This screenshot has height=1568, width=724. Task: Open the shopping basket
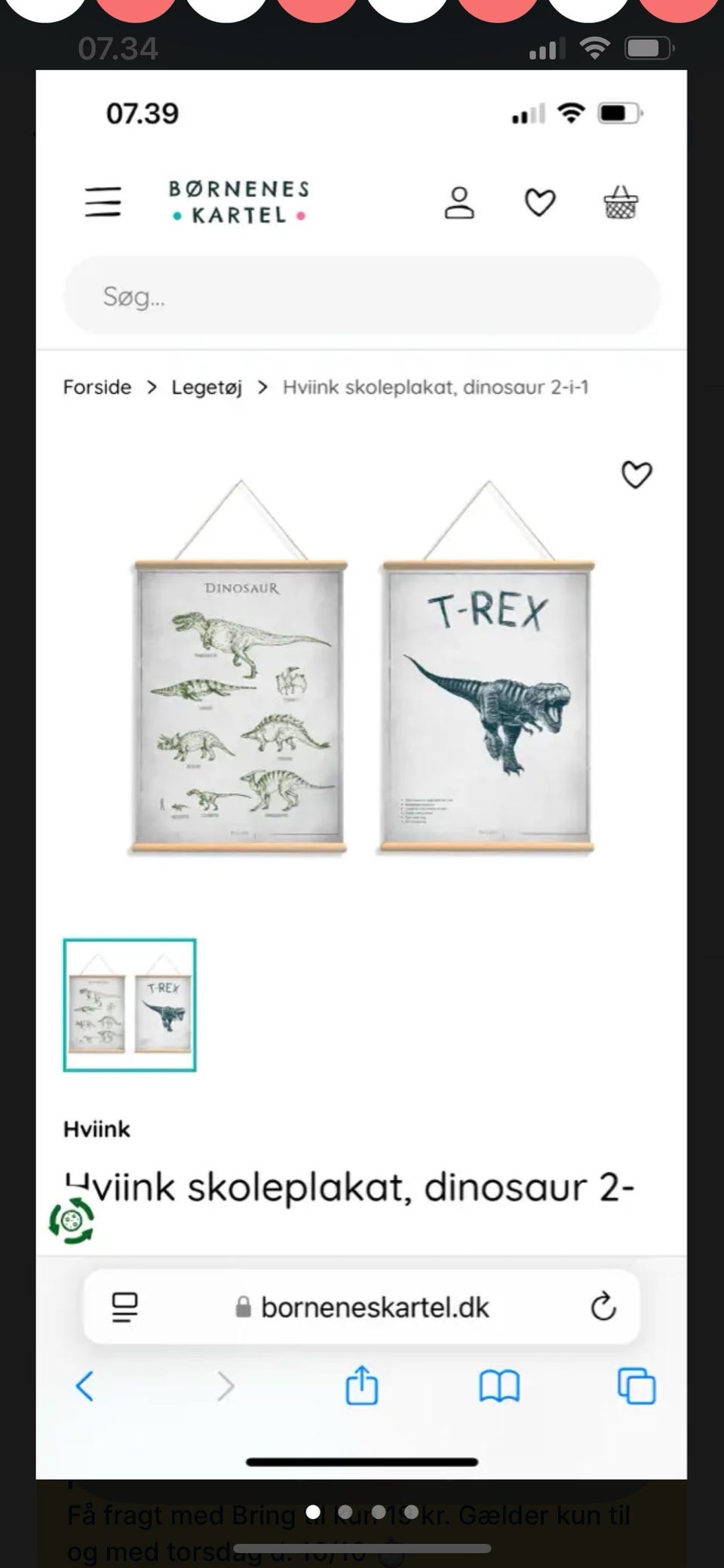click(x=621, y=202)
